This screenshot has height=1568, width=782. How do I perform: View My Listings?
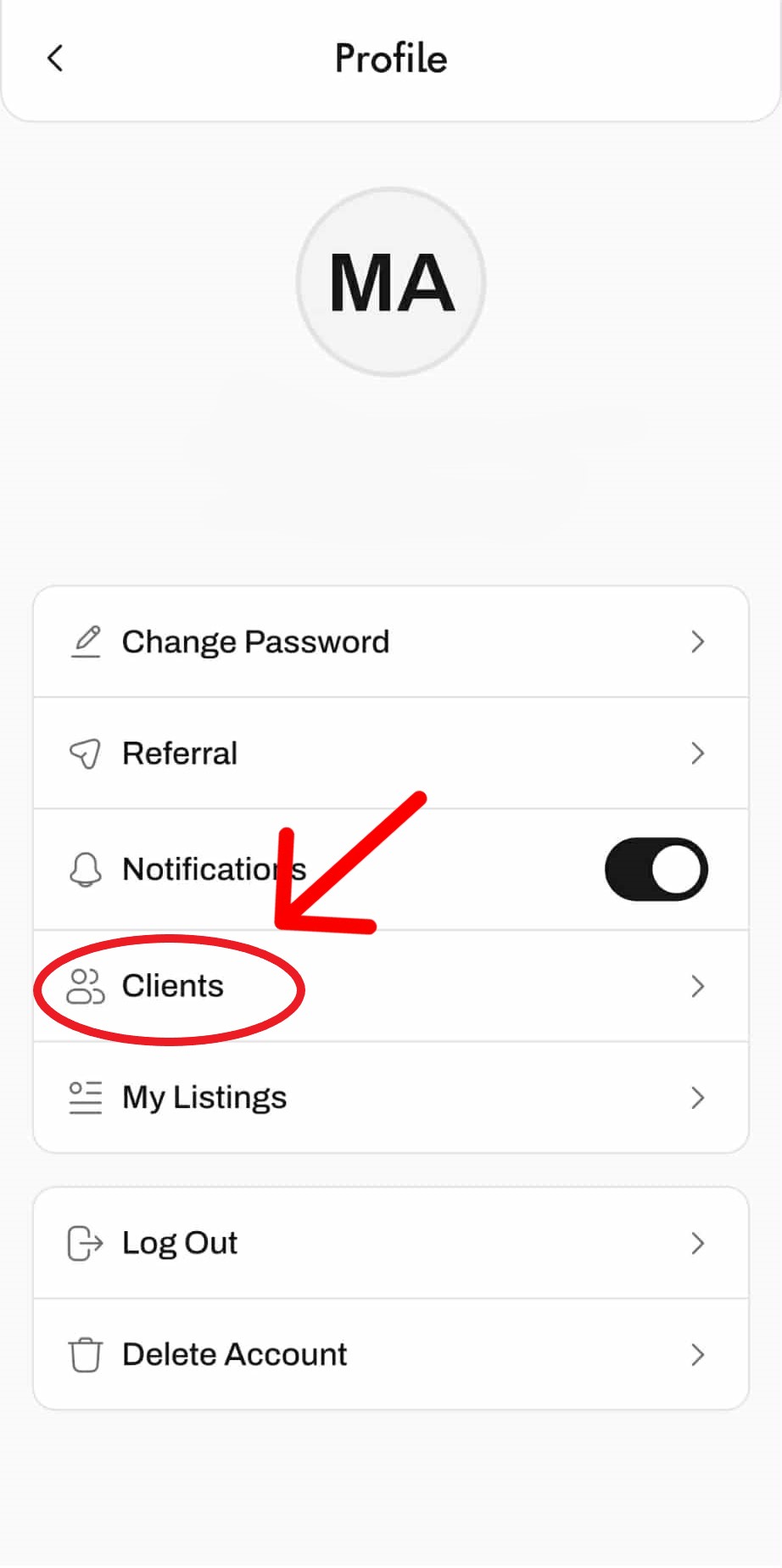(x=390, y=1098)
